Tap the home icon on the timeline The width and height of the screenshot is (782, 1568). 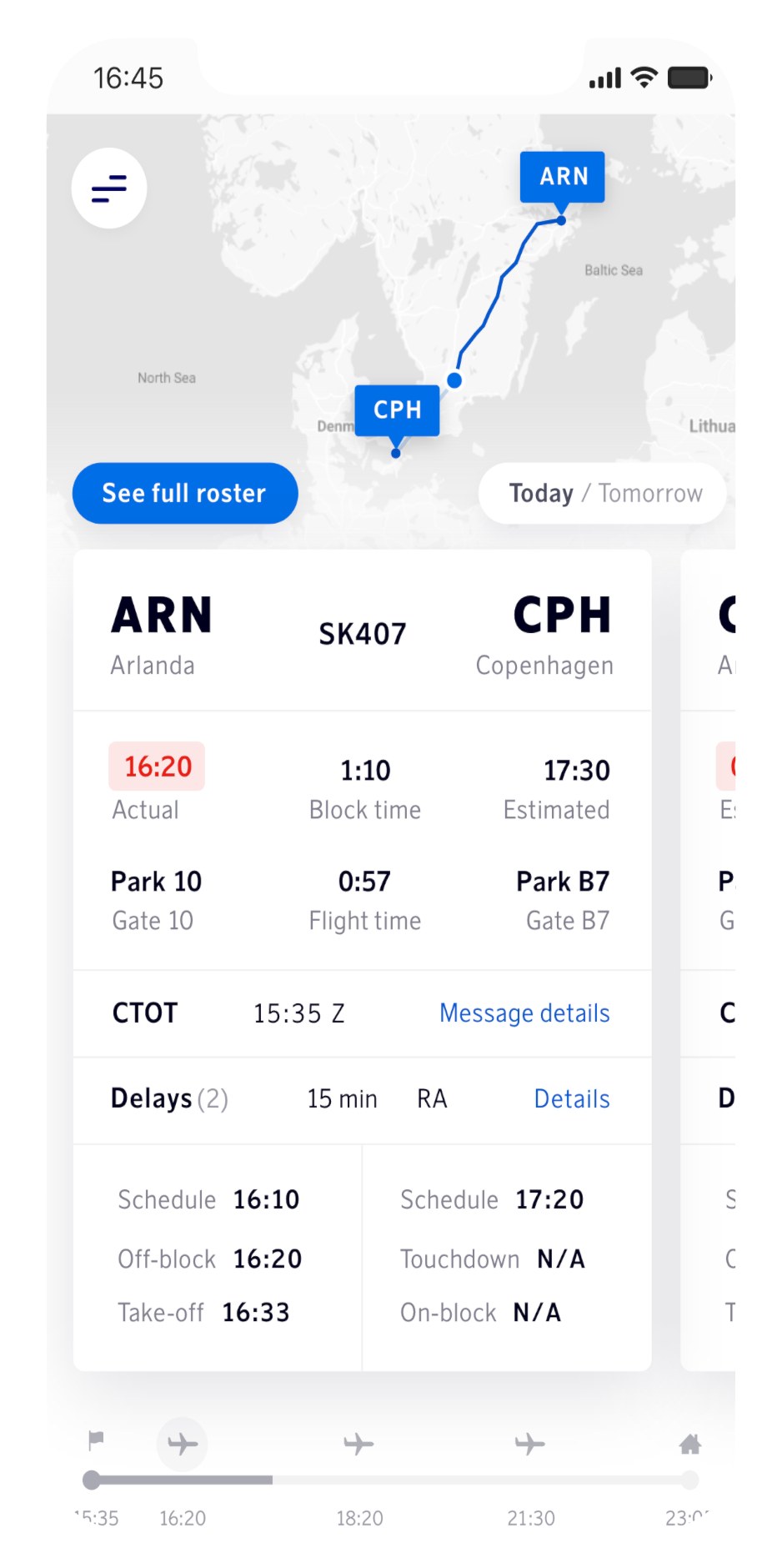click(x=690, y=1444)
